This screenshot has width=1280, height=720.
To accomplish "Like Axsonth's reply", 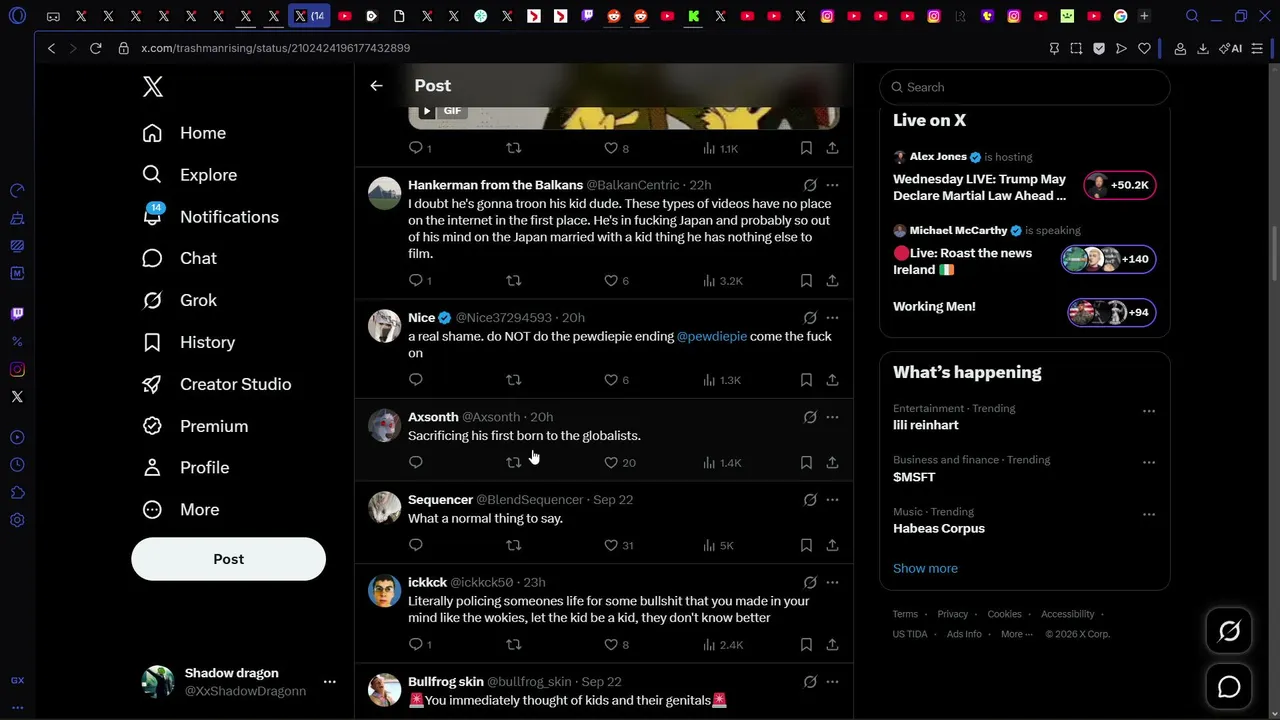I will pos(619,463).
